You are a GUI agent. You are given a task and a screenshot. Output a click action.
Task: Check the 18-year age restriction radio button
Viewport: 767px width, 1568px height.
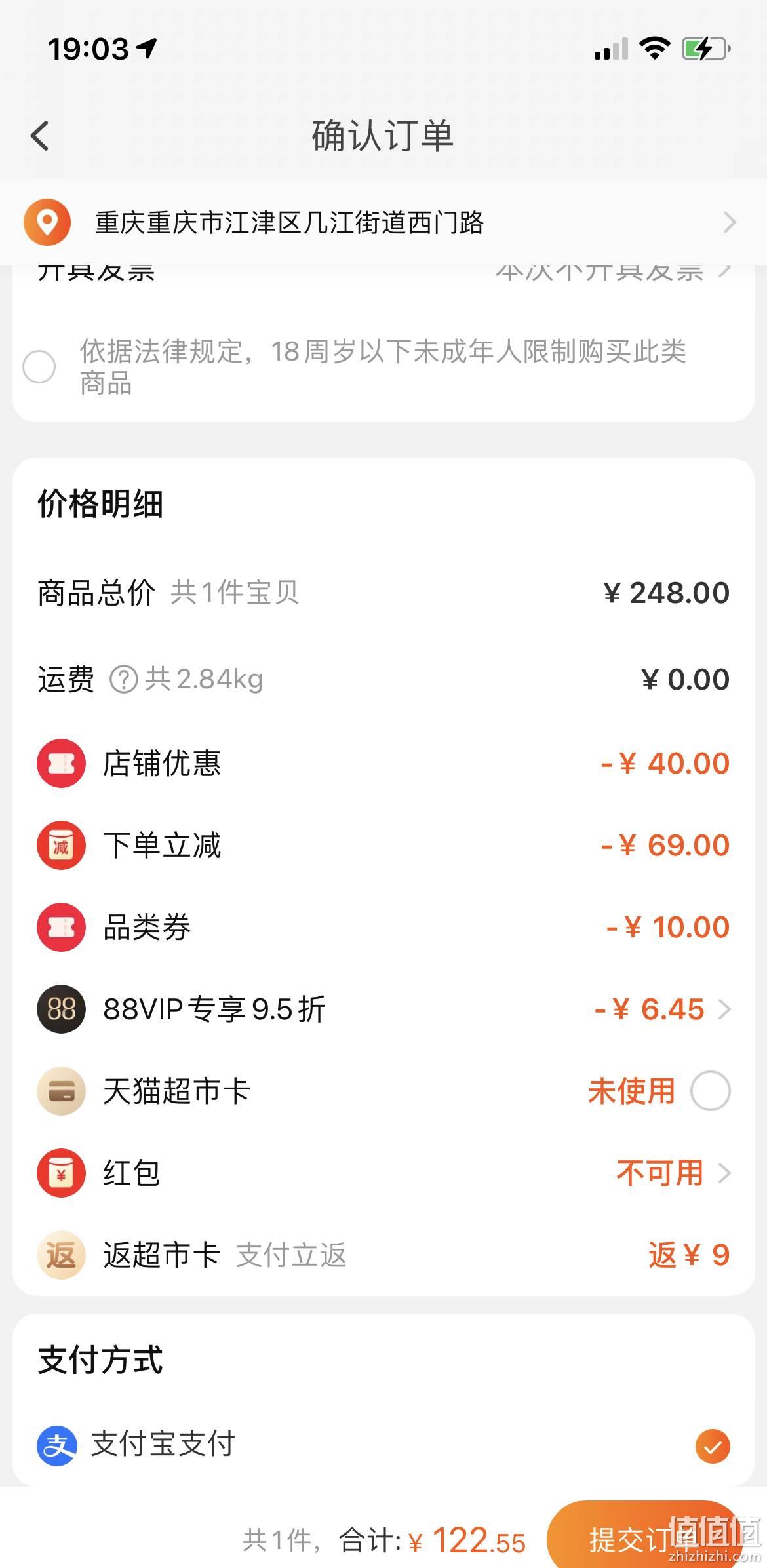tap(39, 366)
